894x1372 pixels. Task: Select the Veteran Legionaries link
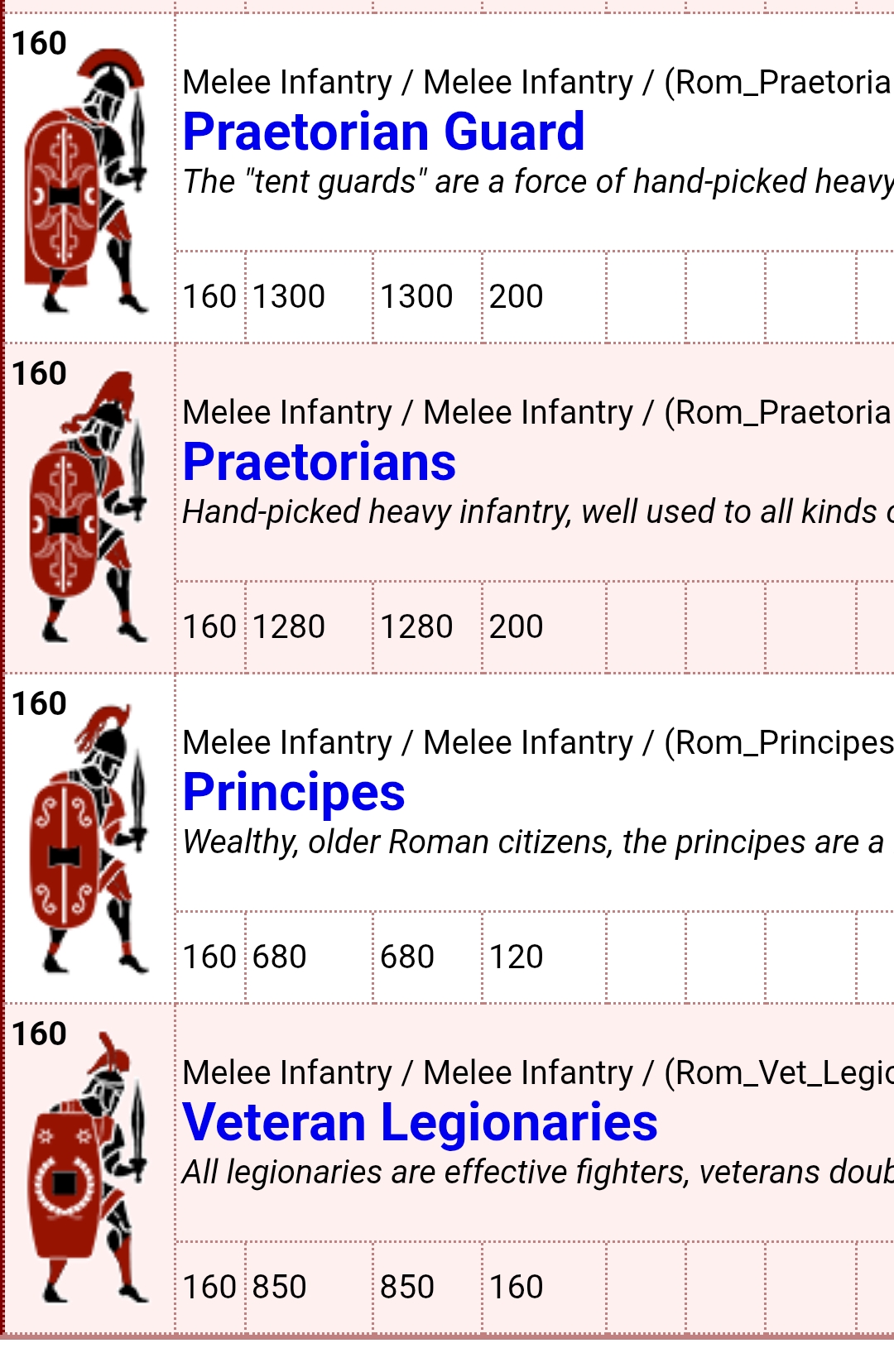point(420,1123)
